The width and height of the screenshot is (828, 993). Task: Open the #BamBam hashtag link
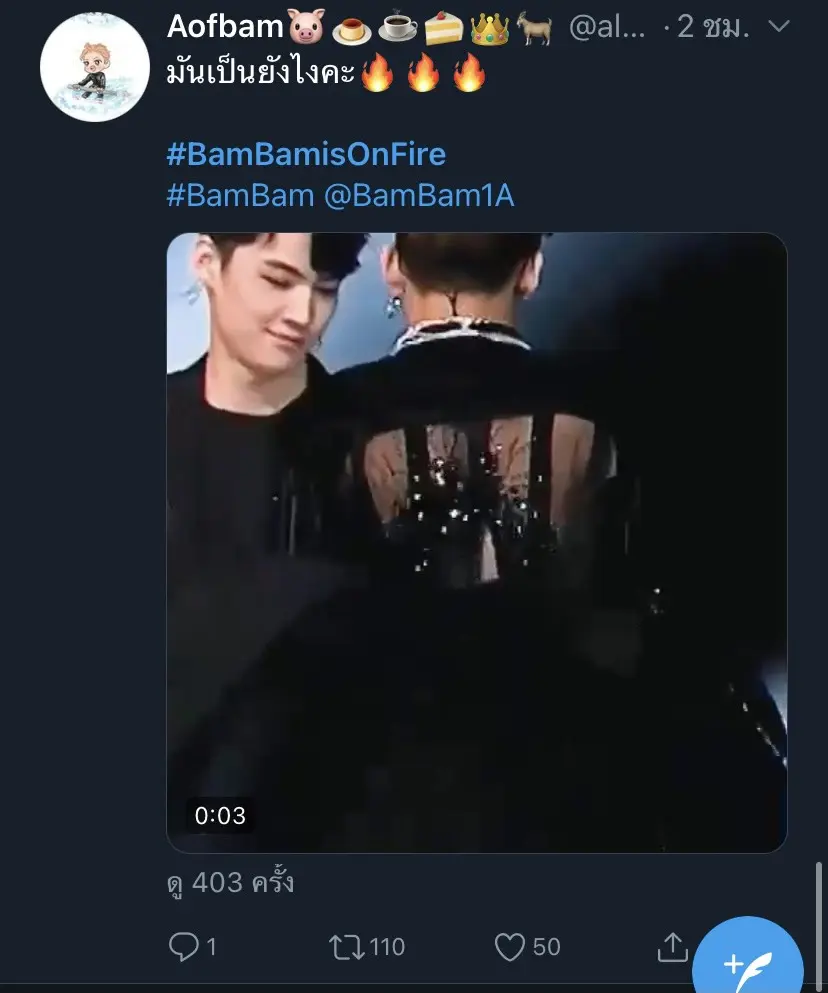239,194
